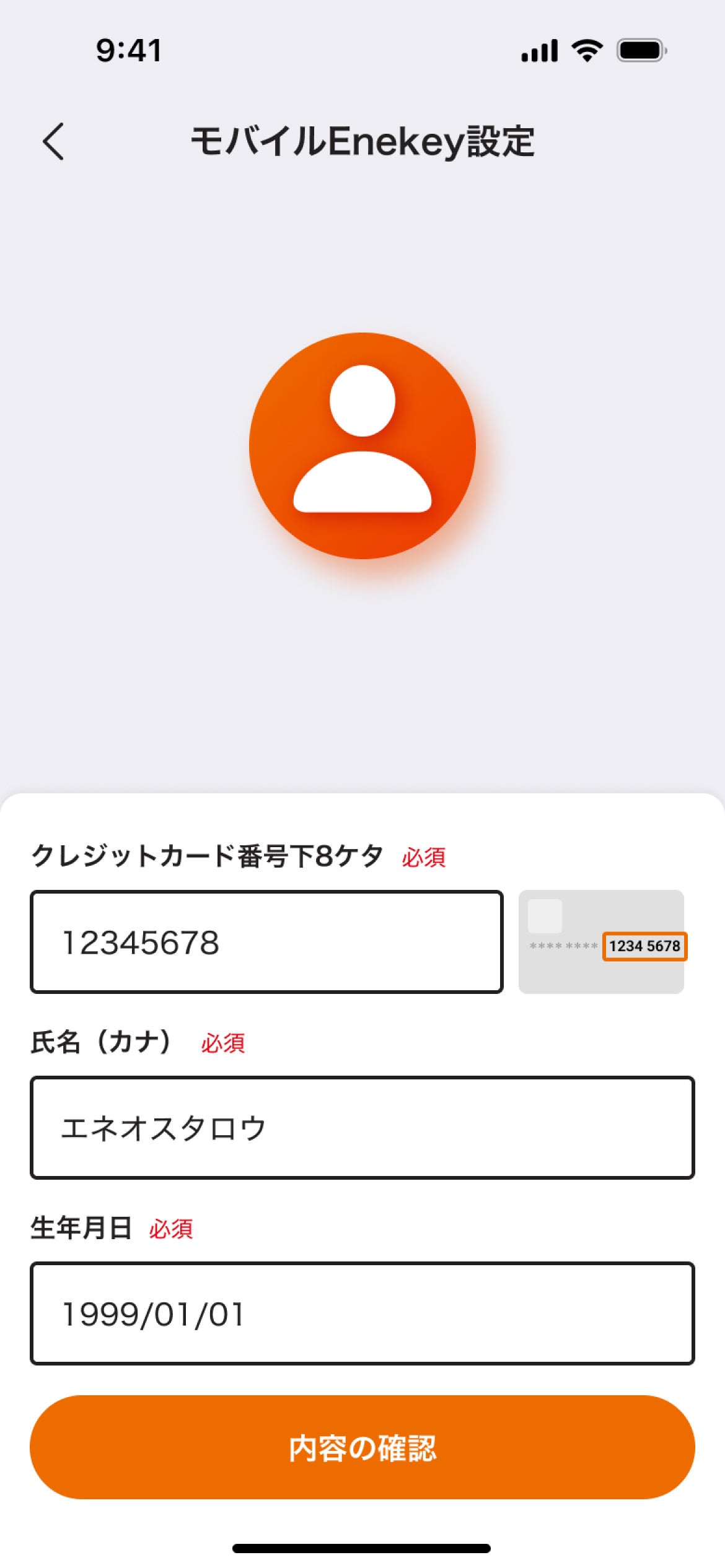The width and height of the screenshot is (725, 1568).
Task: Edit the credit card last 8 digits field
Action: pos(266,941)
